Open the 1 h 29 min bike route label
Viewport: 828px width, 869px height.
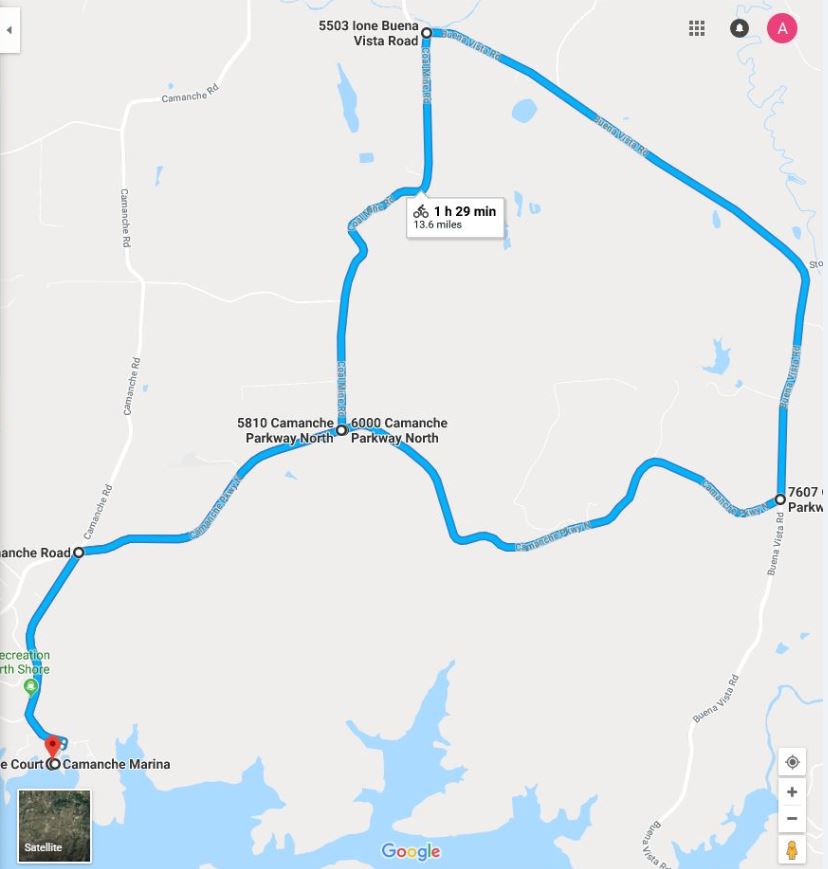pos(455,217)
